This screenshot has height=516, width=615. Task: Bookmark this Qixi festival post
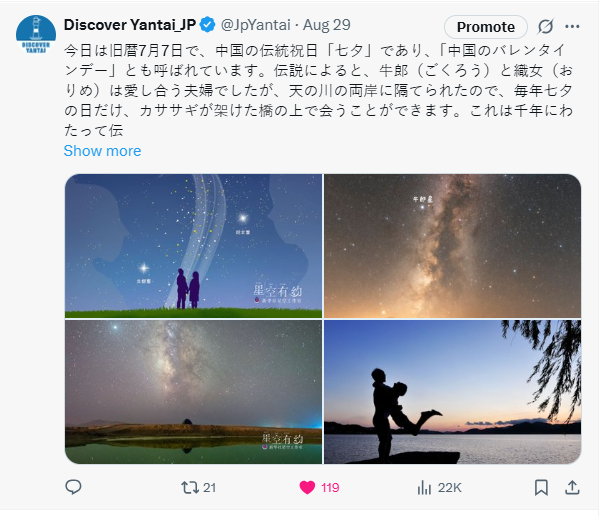click(540, 488)
